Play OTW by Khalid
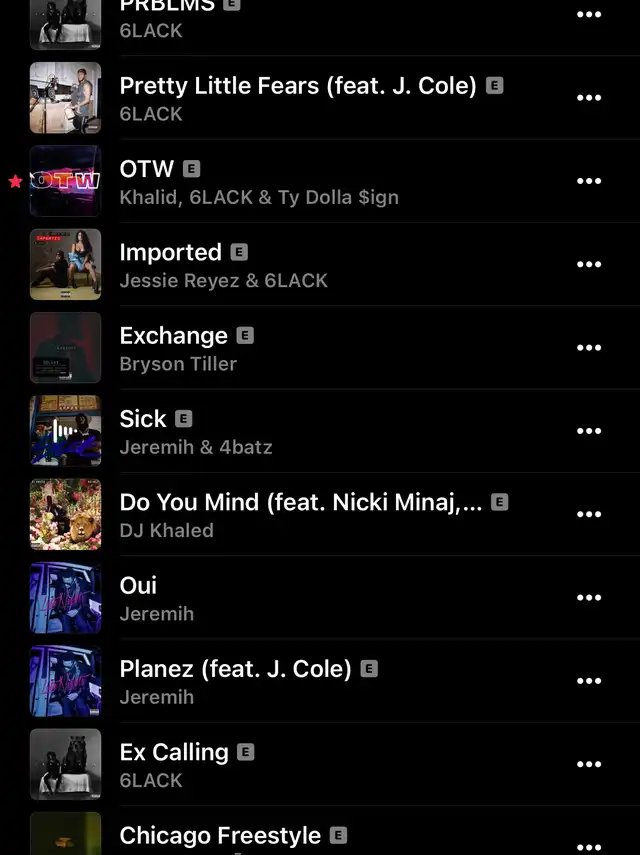 coord(258,182)
